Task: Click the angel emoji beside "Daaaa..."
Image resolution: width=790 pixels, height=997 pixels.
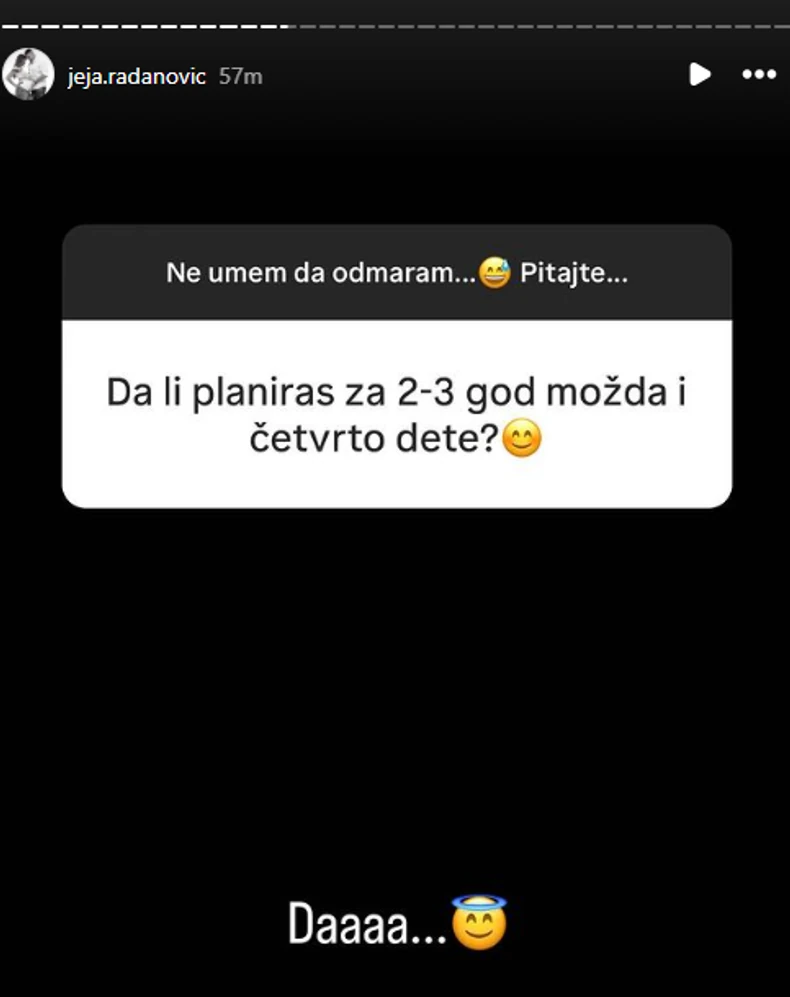Action: (479, 923)
